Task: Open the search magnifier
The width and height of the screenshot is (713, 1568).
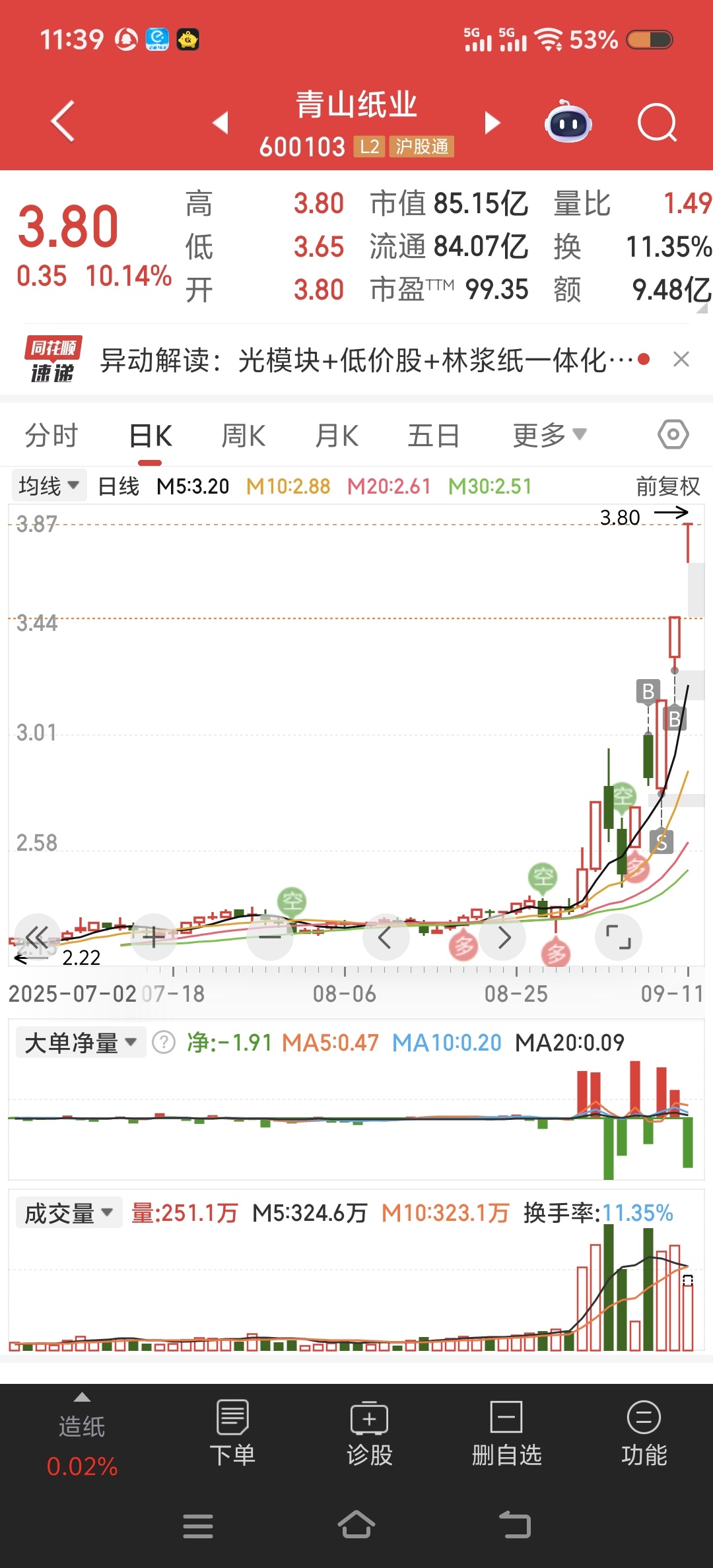Action: (x=657, y=123)
